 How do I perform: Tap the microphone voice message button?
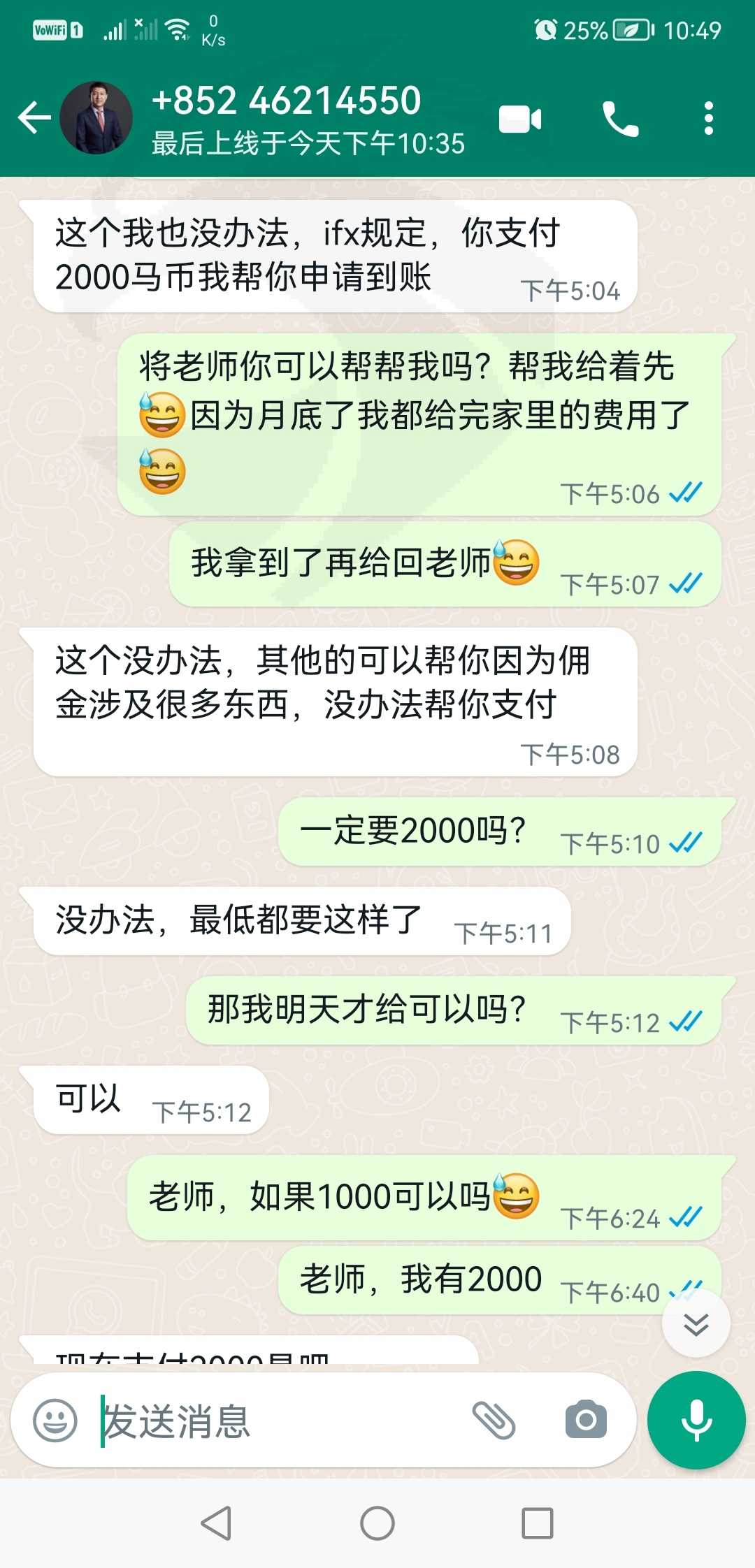point(696,1420)
